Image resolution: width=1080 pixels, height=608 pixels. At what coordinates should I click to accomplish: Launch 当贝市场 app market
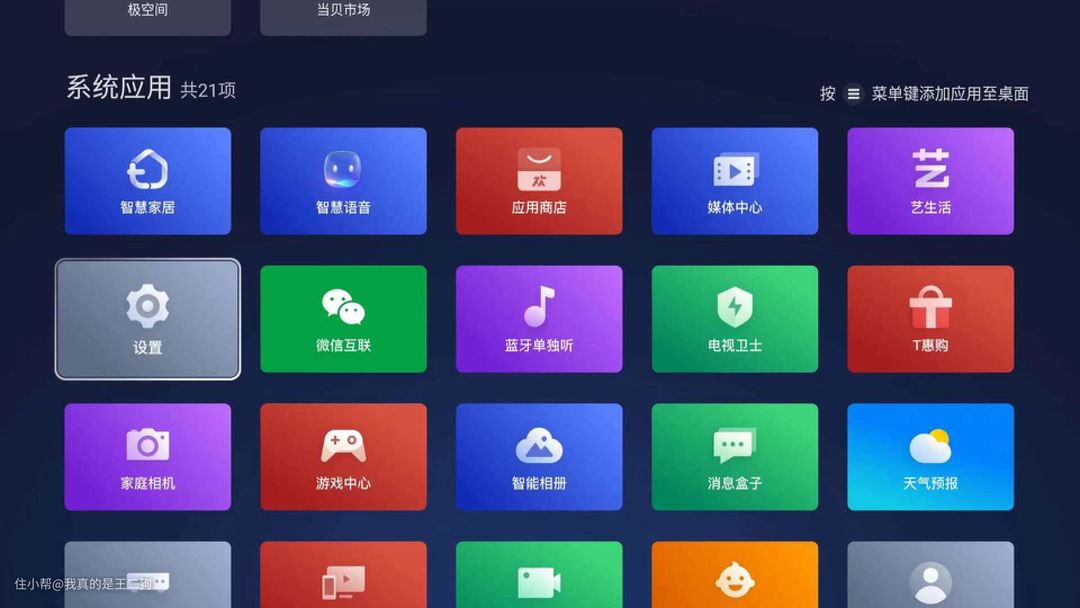click(x=343, y=14)
